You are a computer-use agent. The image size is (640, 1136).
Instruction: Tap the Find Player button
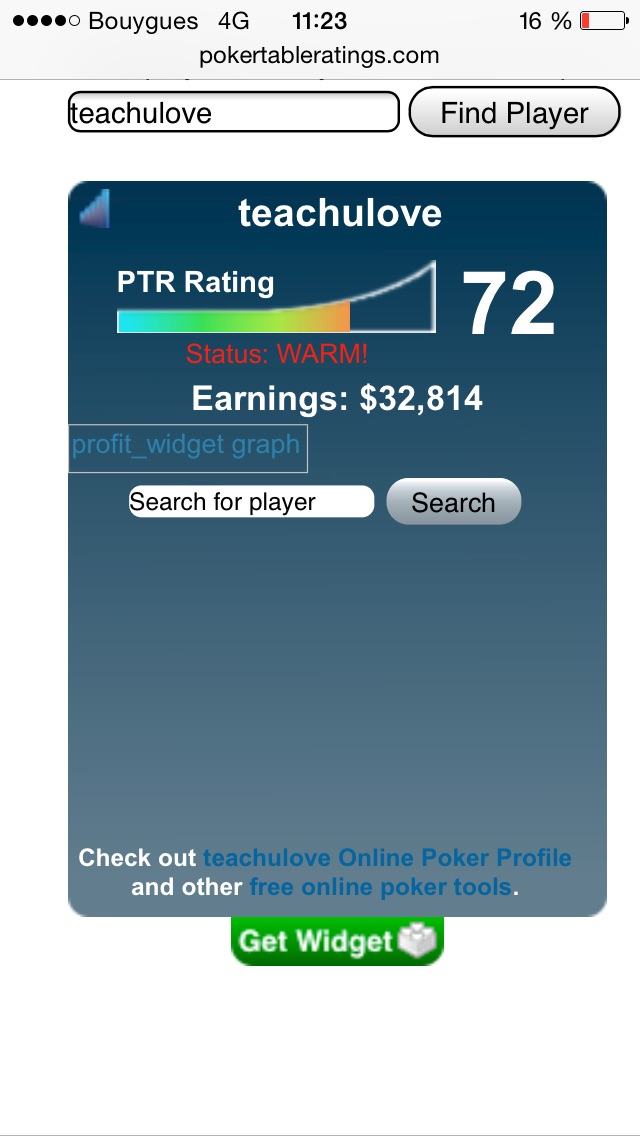pyautogui.click(x=515, y=112)
